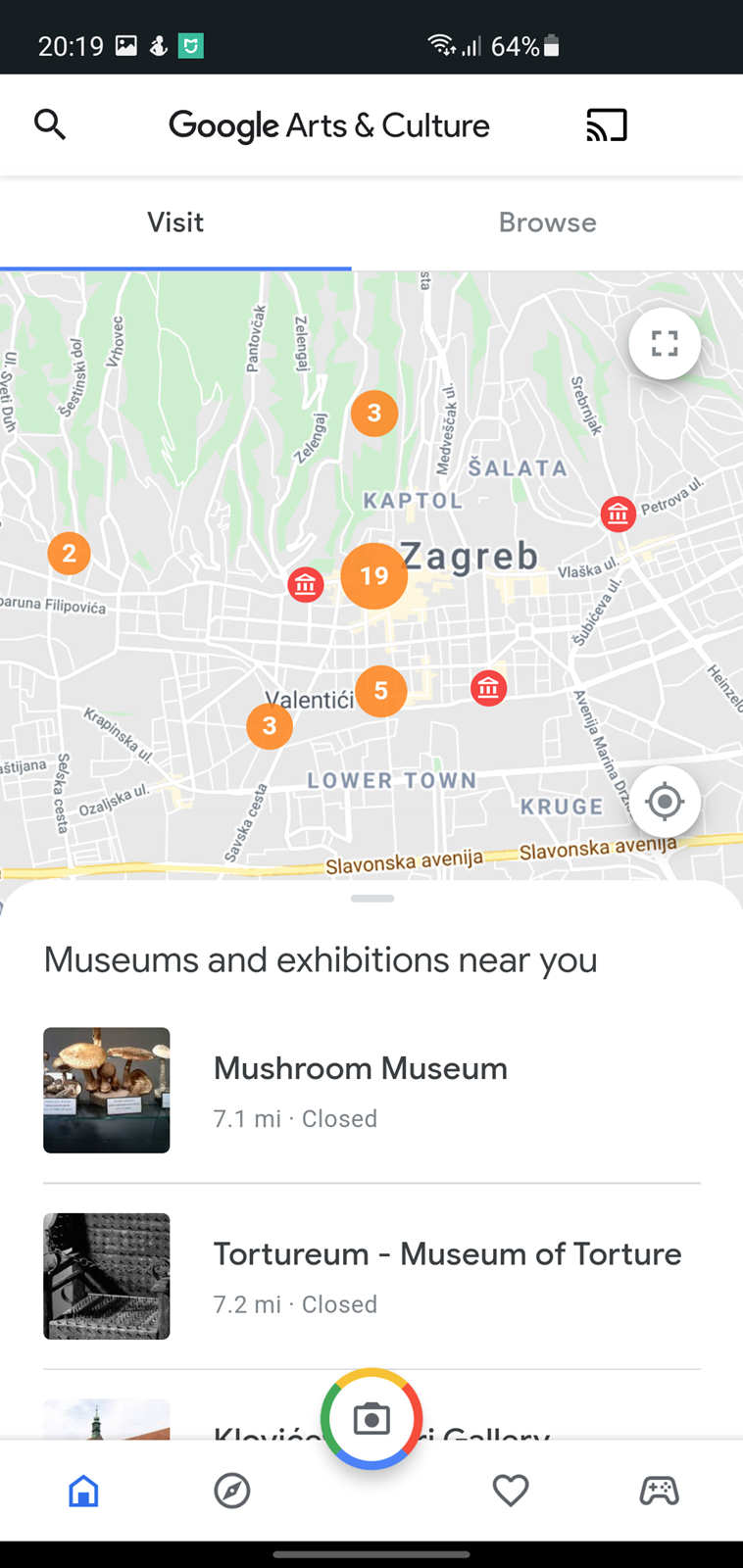This screenshot has width=743, height=1568.
Task: Open the search icon
Action: [50, 124]
